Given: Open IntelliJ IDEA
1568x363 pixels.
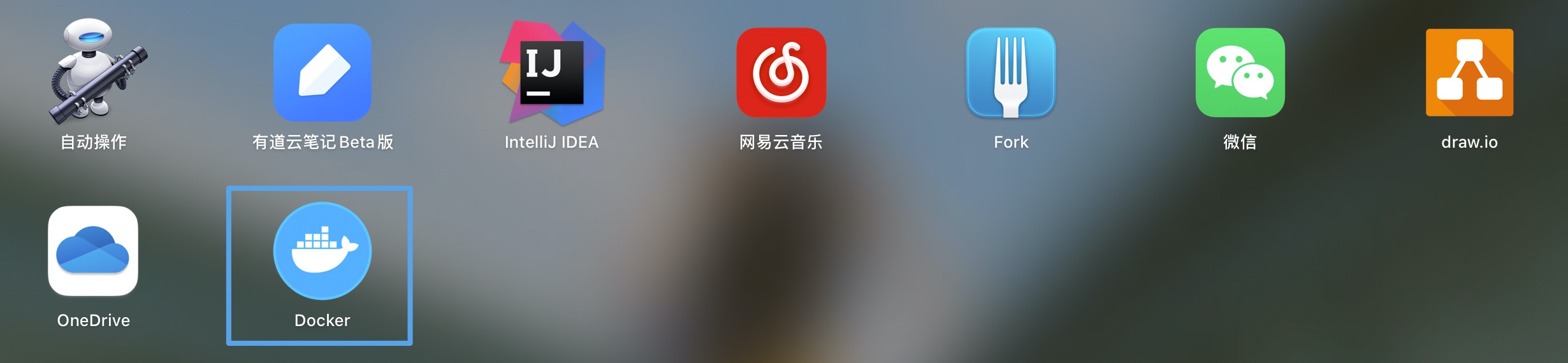Looking at the screenshot, I should click(552, 72).
